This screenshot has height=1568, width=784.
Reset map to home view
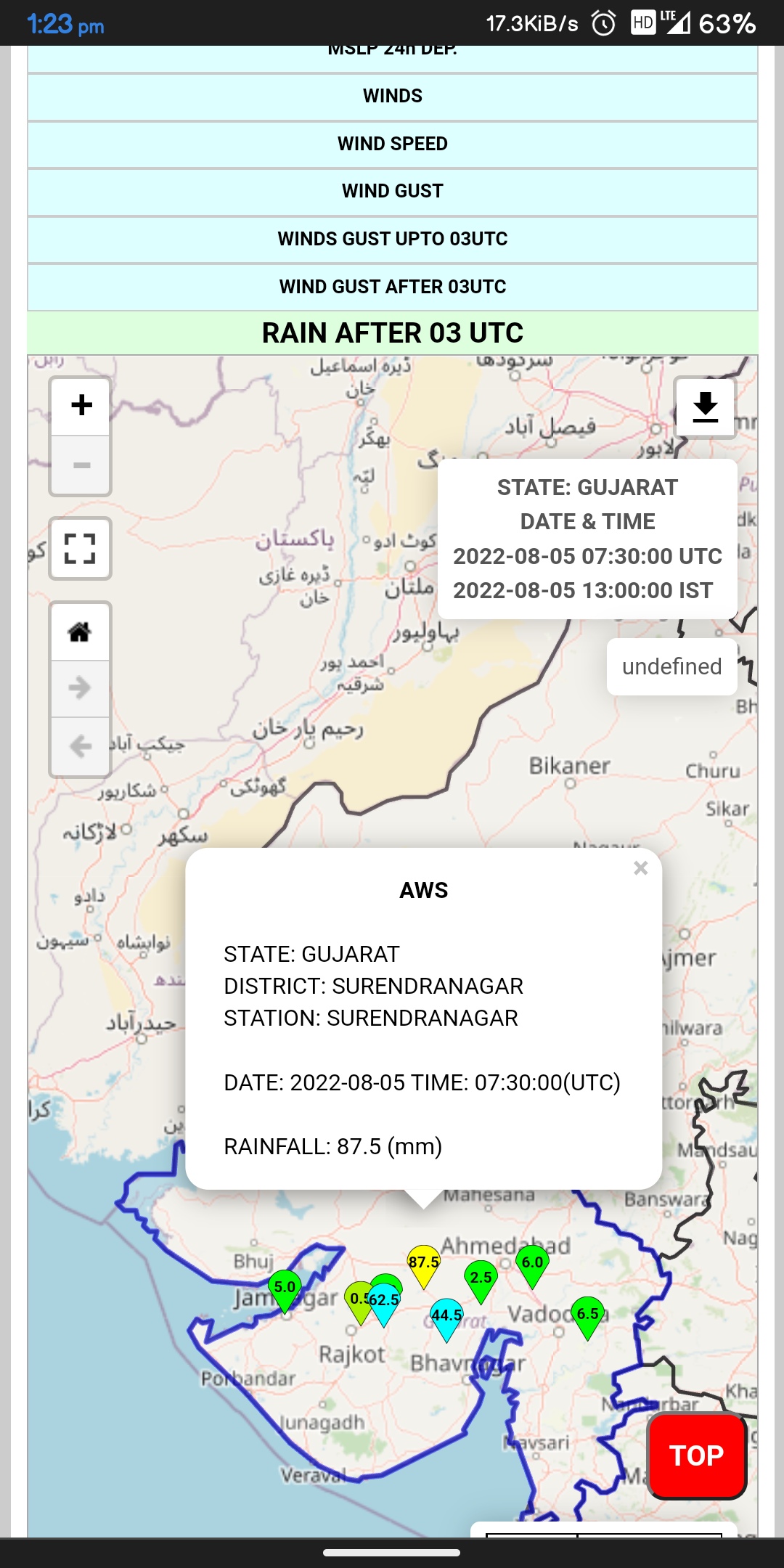coord(81,632)
